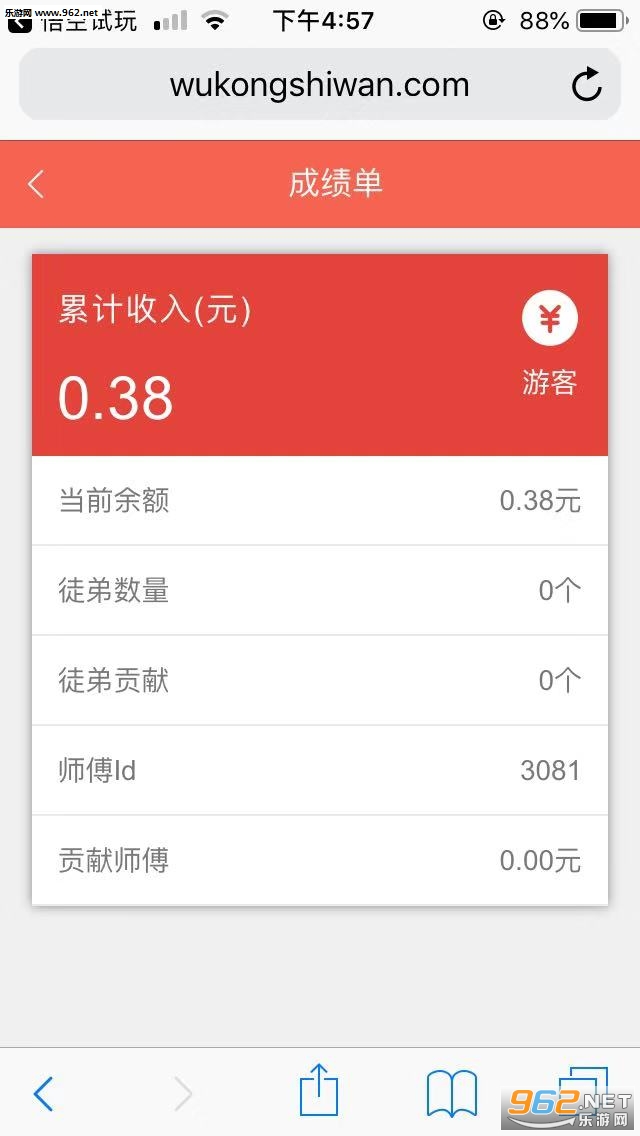Open the Safari share sheet

(x=319, y=1091)
